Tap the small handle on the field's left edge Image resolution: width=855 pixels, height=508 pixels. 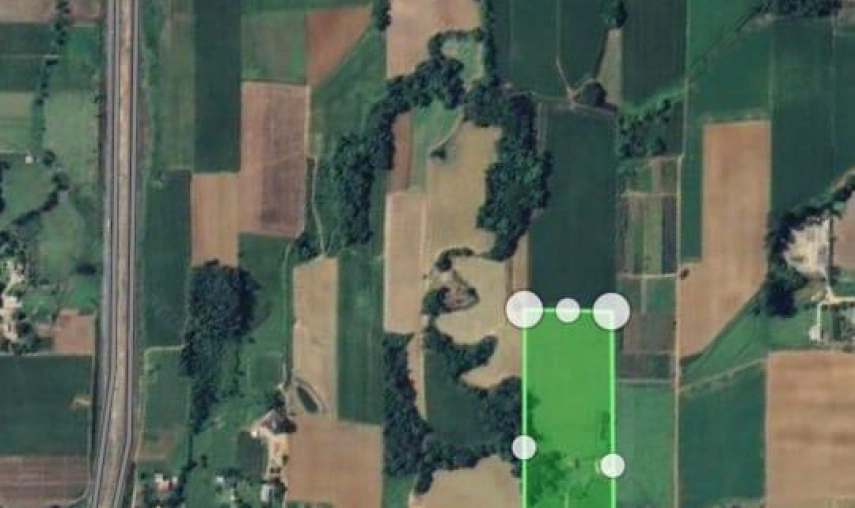tap(524, 447)
